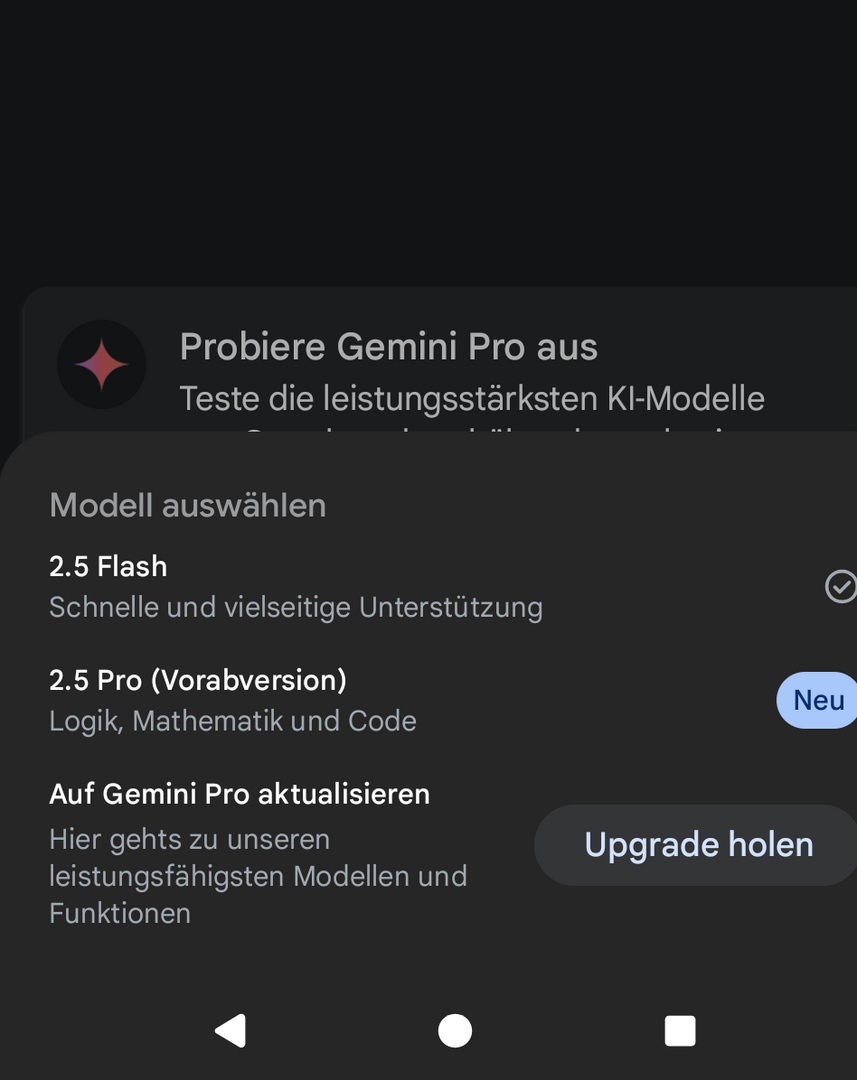This screenshot has width=857, height=1080.
Task: Tap the Upgrade holen button
Action: (x=698, y=845)
